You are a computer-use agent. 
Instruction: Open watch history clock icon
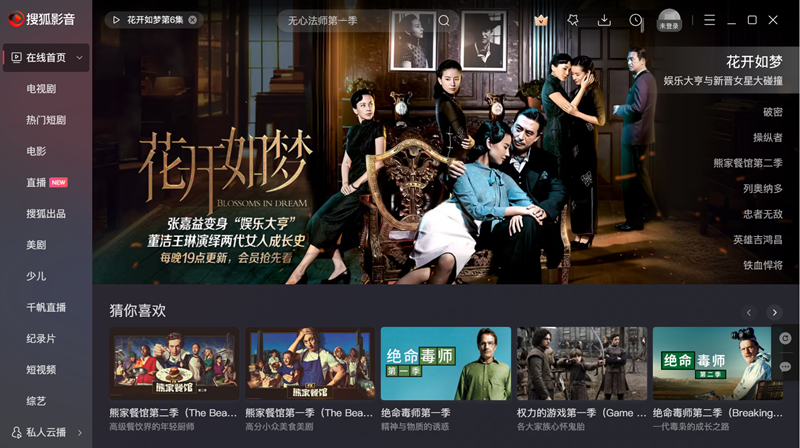tap(636, 20)
